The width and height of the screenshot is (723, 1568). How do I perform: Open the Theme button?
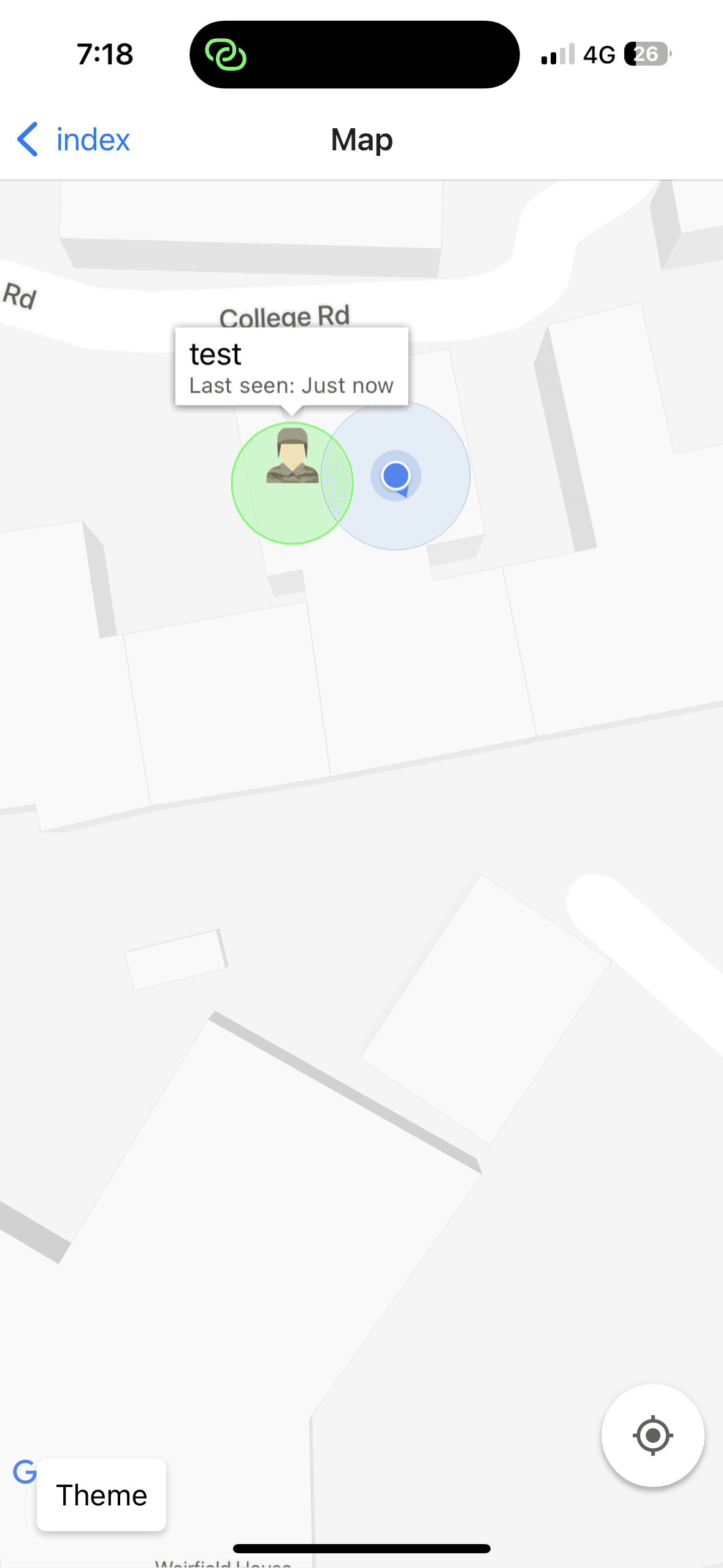tap(101, 1495)
